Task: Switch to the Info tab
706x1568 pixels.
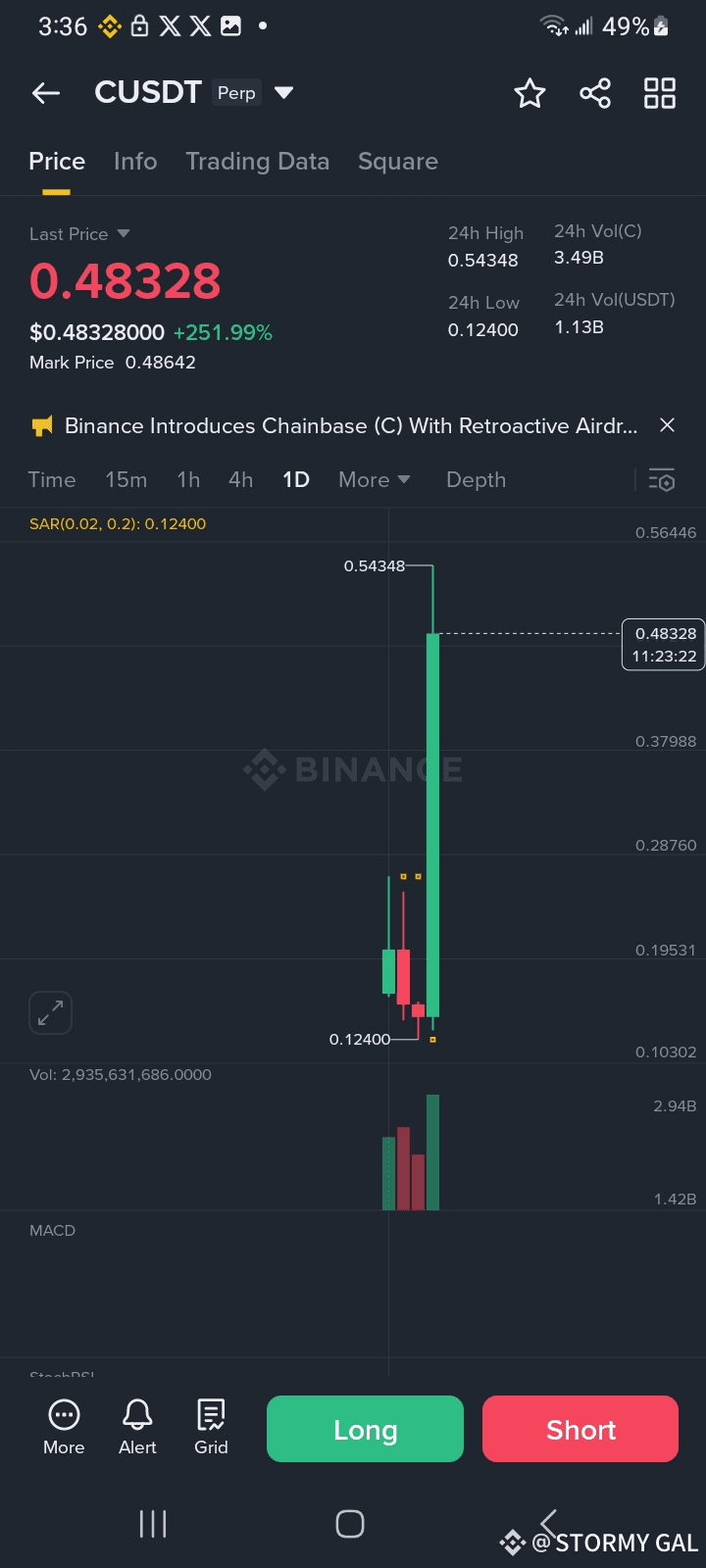Action: point(135,161)
